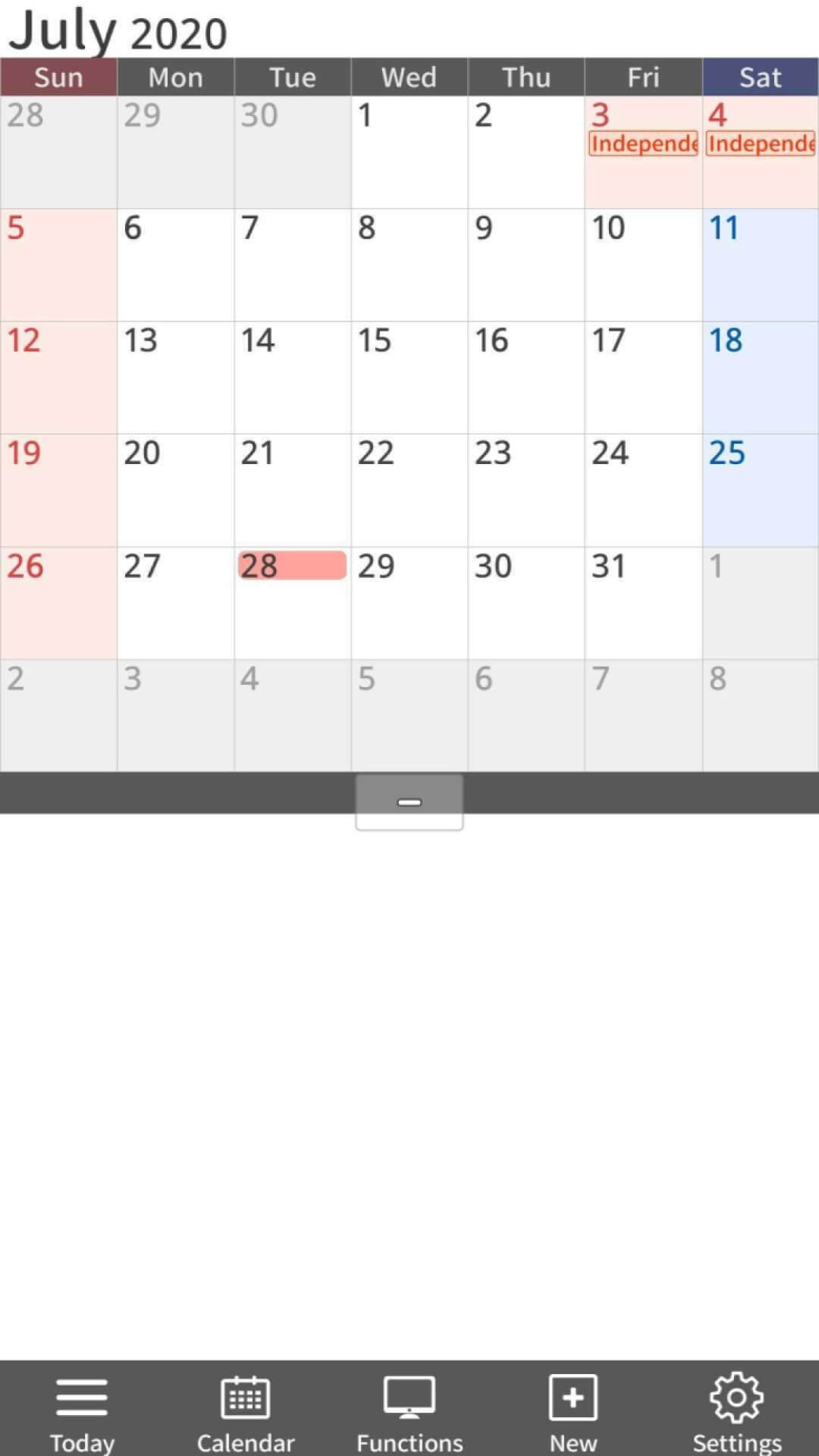819x1456 pixels.
Task: Select Thursday July 23
Action: pyautogui.click(x=526, y=490)
